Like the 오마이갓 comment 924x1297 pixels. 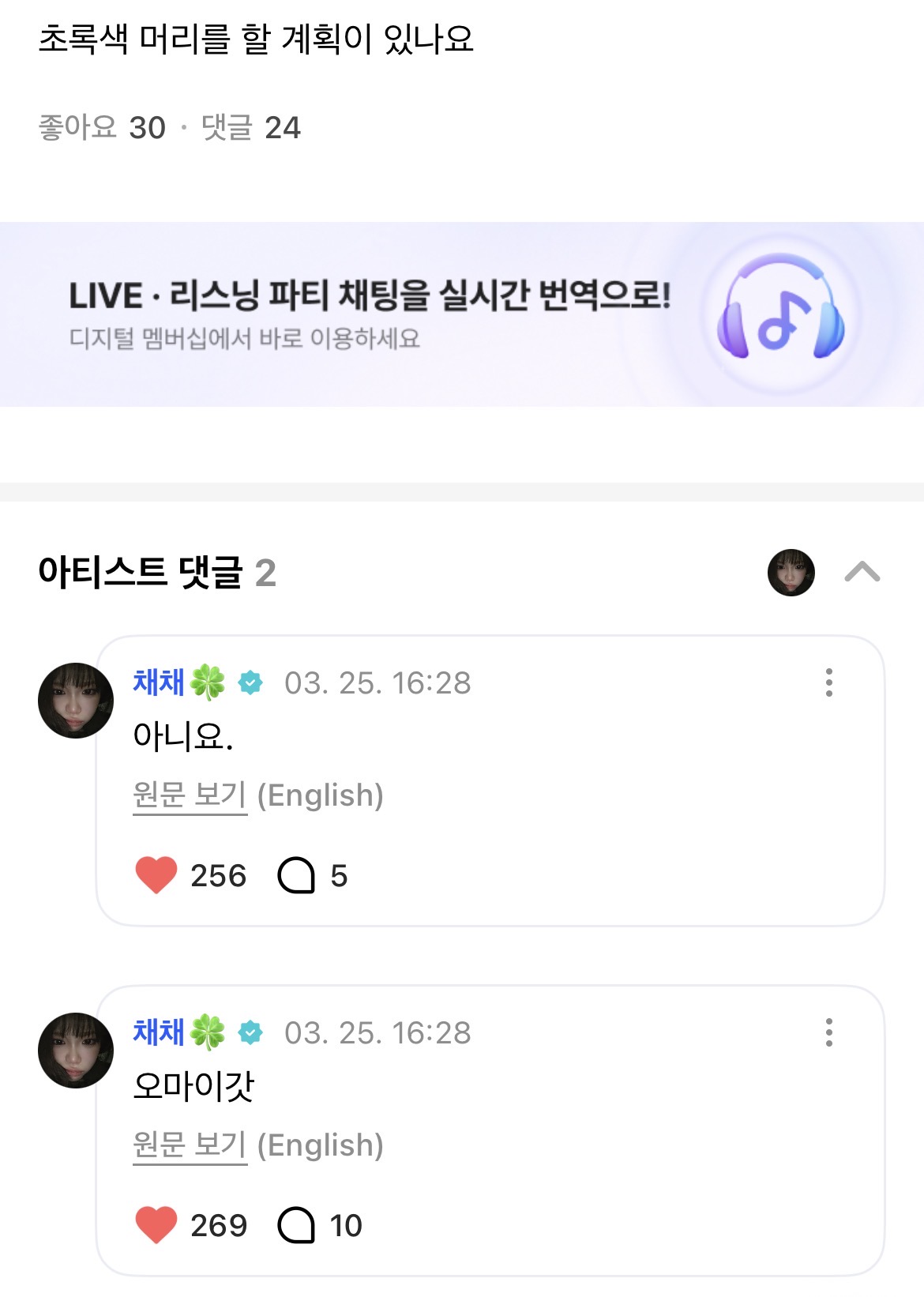[156, 1225]
